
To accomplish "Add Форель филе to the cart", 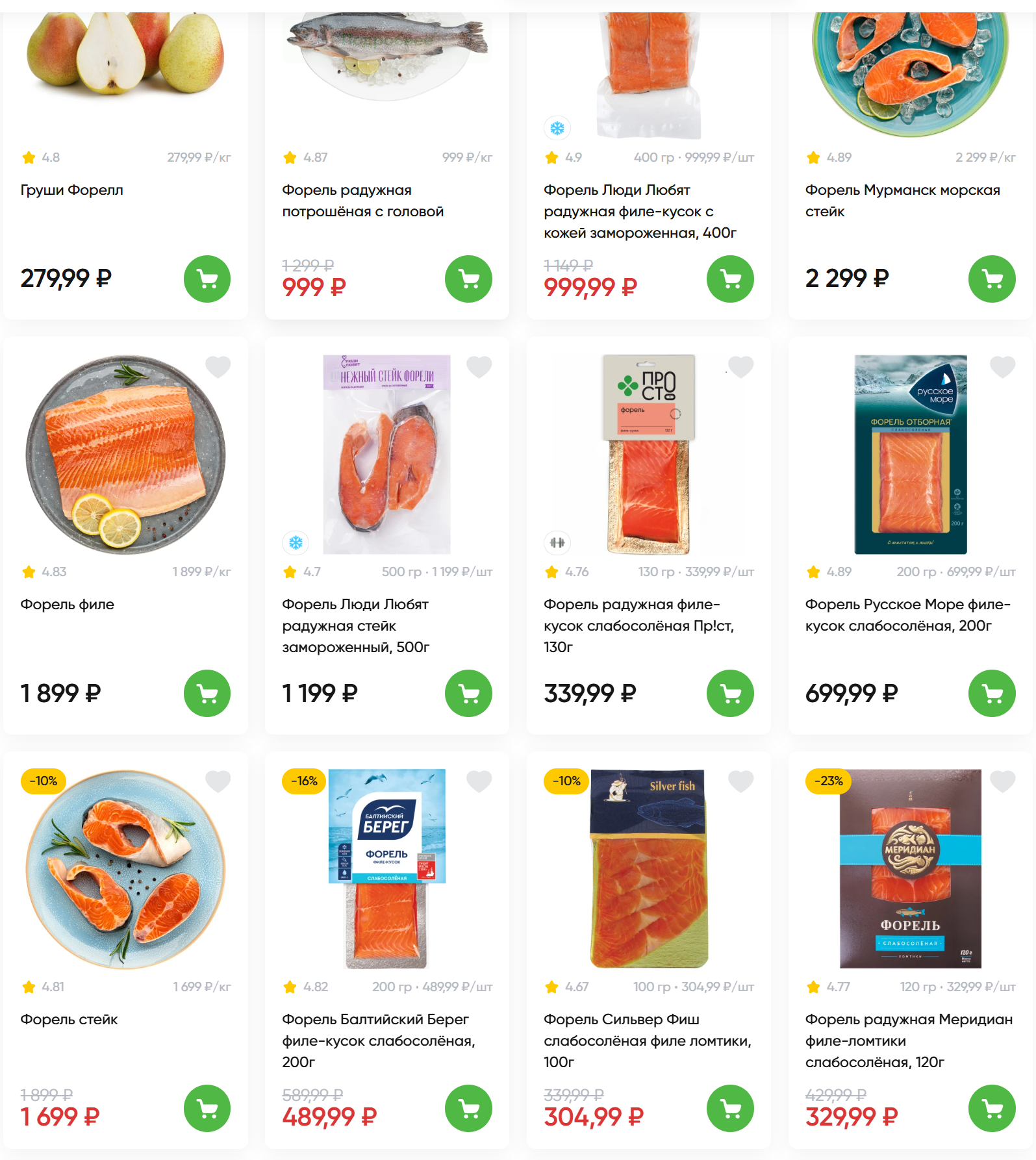I will point(207,694).
